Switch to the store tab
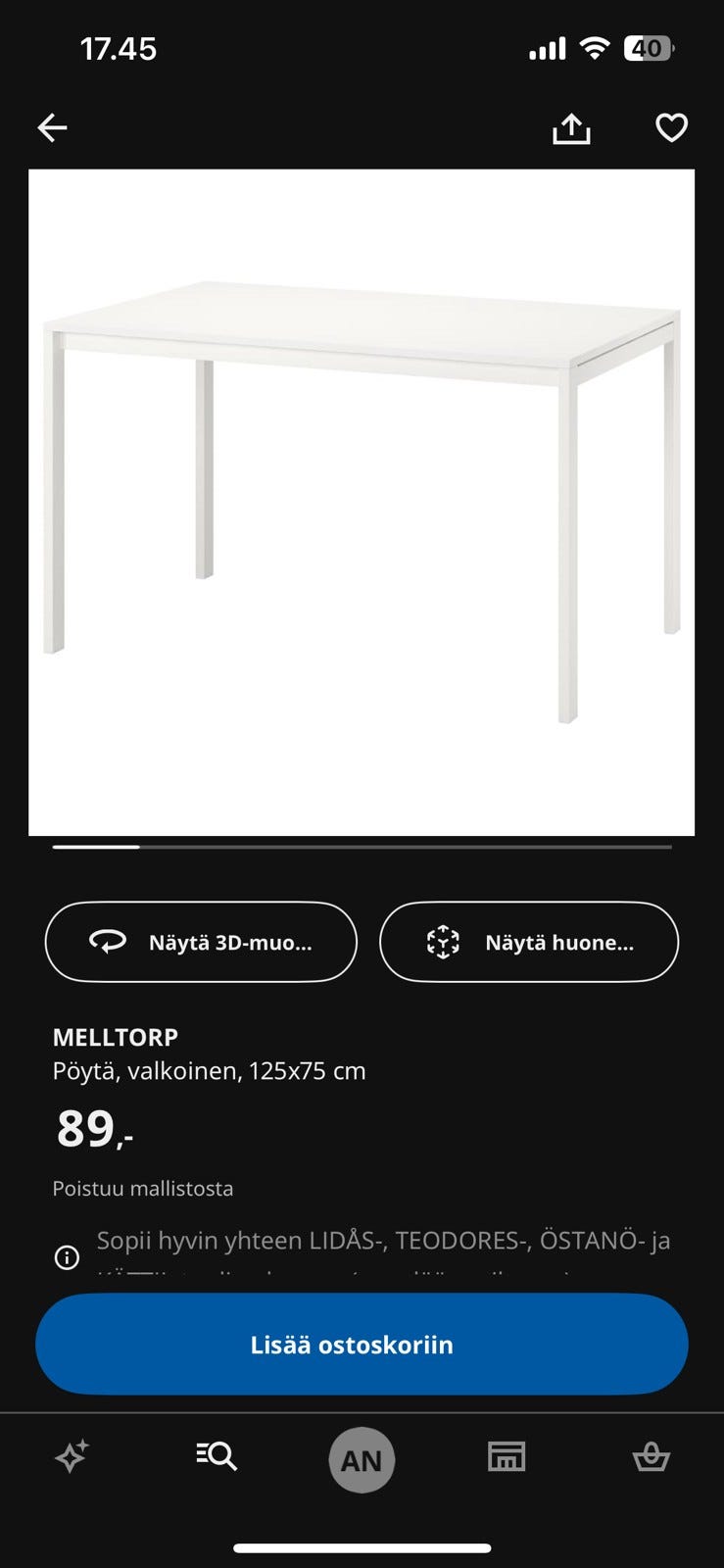This screenshot has width=724, height=1568. [507, 1457]
